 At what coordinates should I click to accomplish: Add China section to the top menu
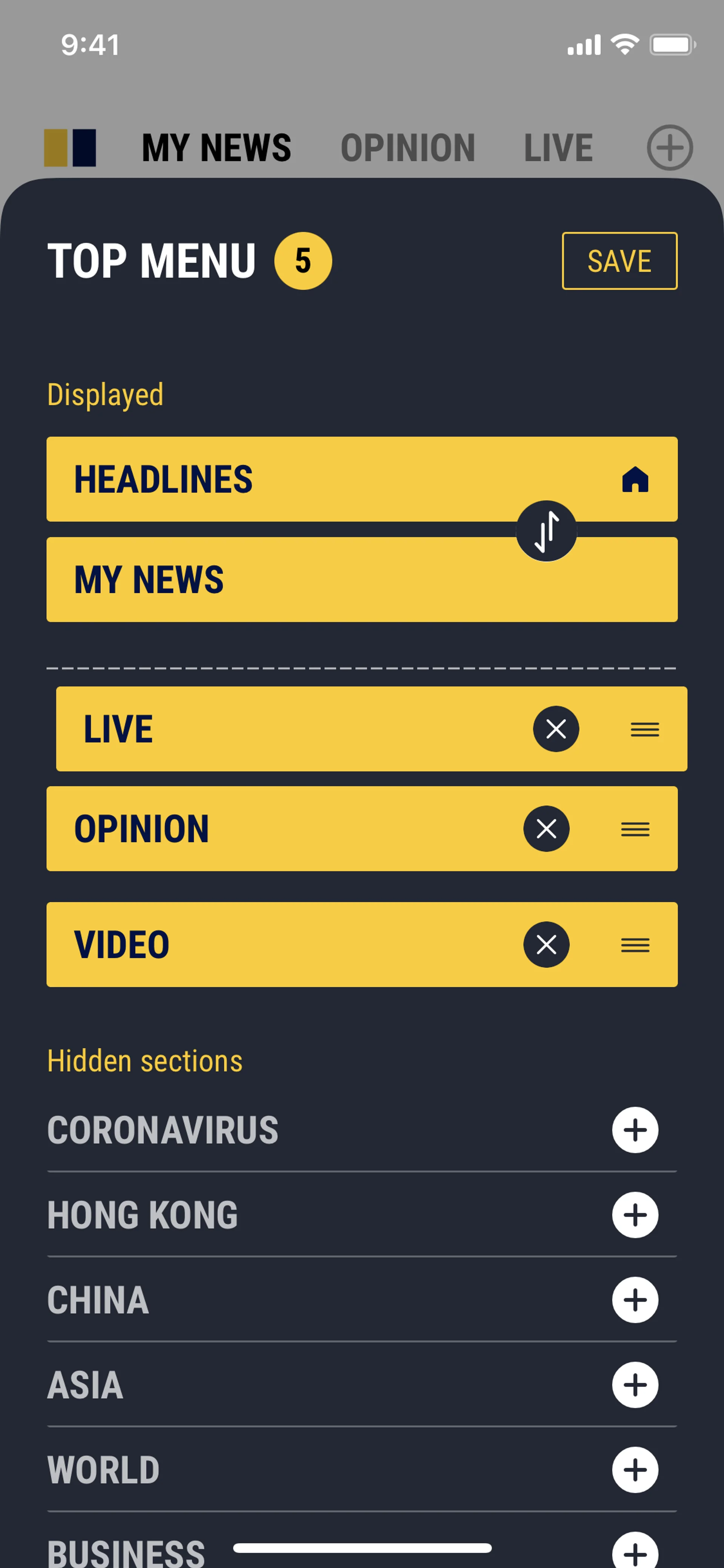635,1299
